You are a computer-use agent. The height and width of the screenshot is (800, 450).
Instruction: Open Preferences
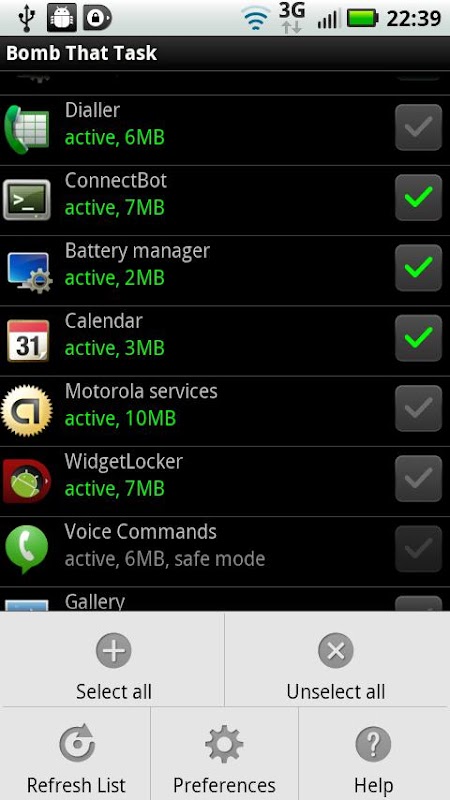click(224, 754)
